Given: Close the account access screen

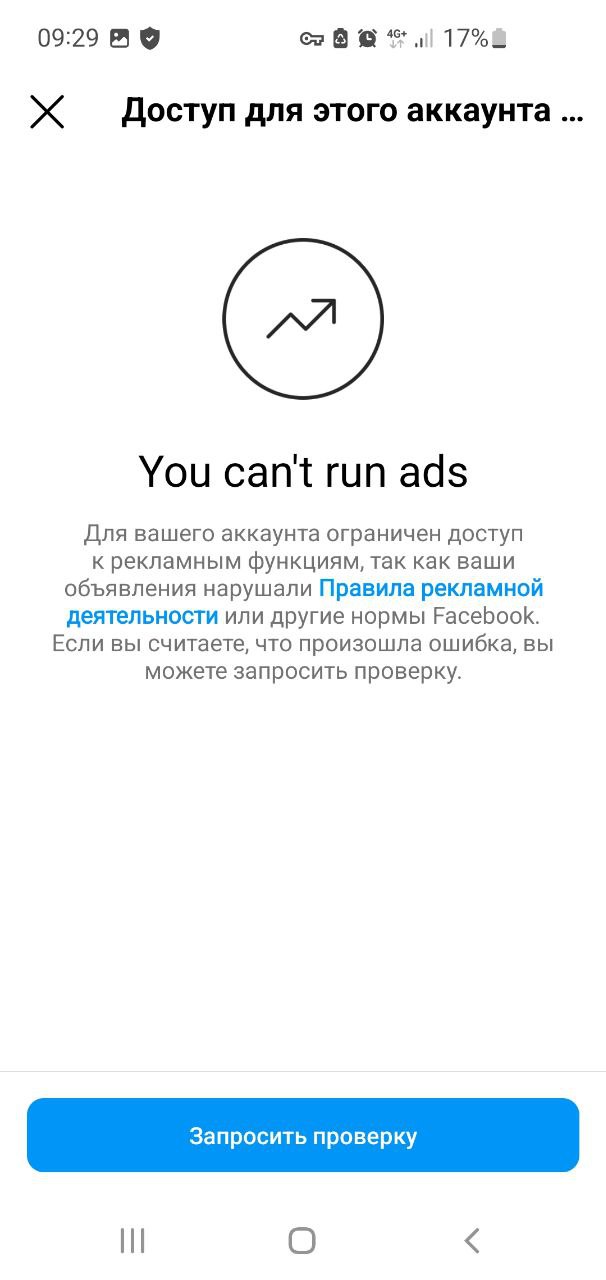Looking at the screenshot, I should (47, 112).
